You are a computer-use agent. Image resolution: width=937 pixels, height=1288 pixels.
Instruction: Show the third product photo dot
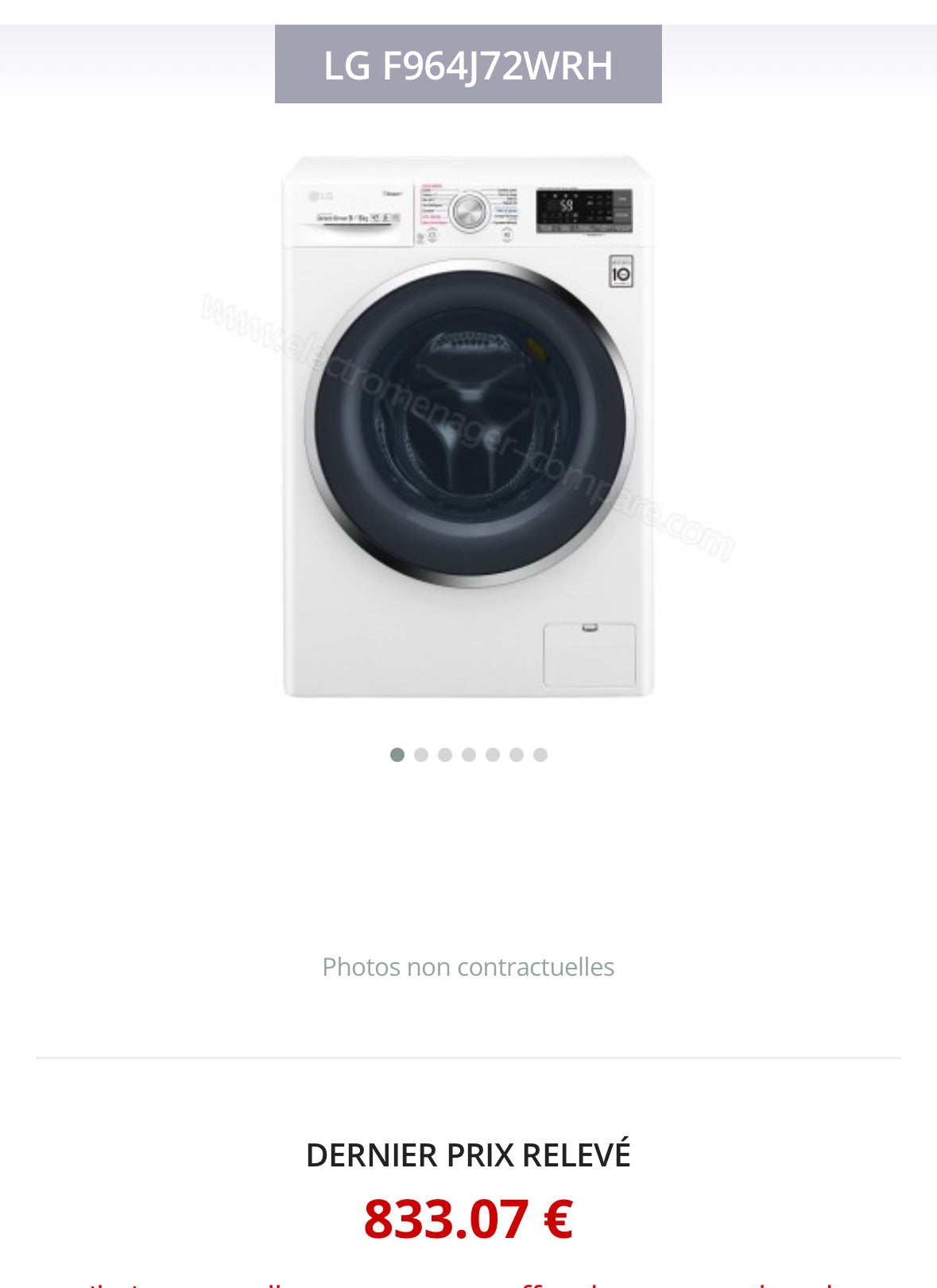[444, 755]
